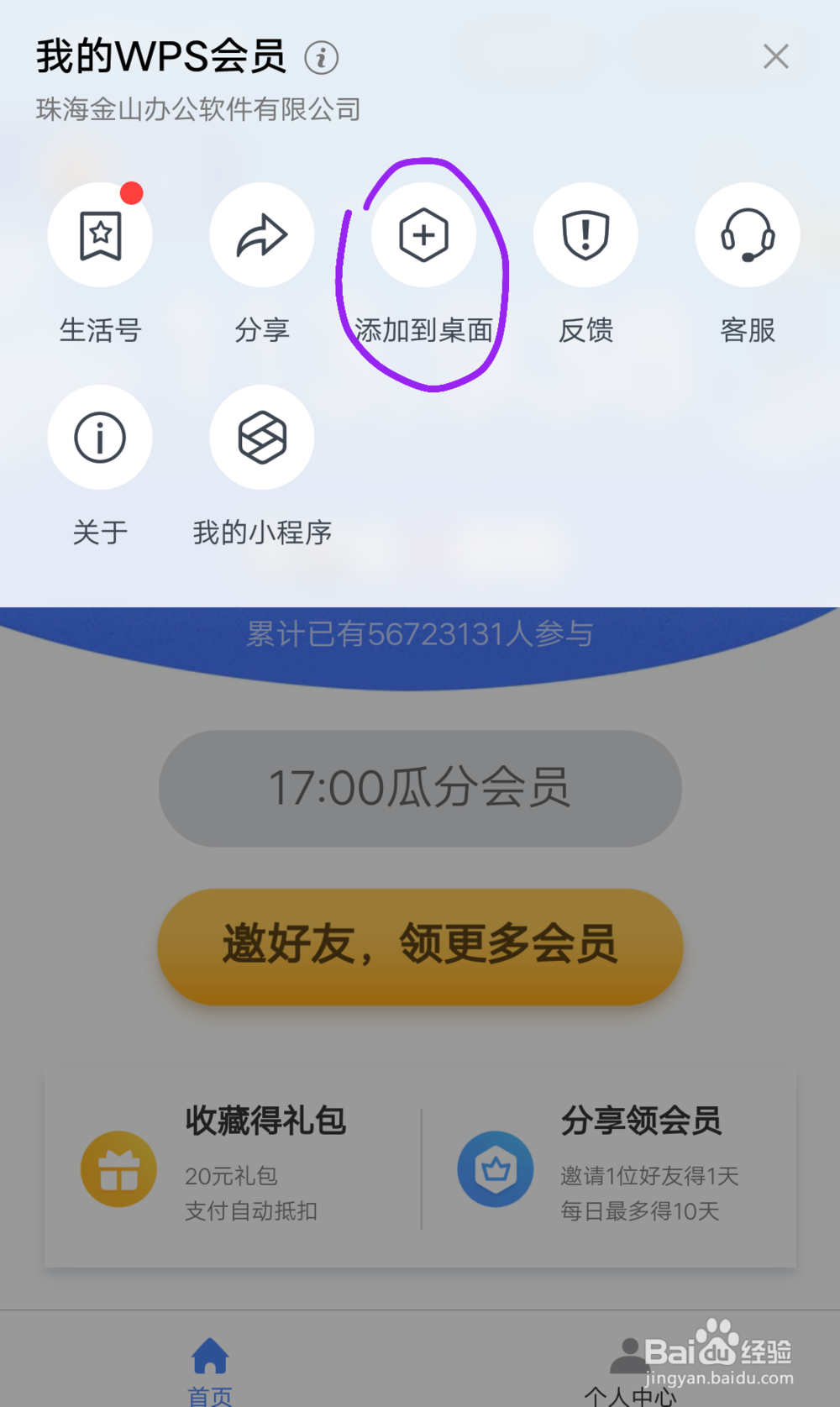Open the 生活号 (Life Account) icon
The image size is (840, 1407).
click(100, 234)
